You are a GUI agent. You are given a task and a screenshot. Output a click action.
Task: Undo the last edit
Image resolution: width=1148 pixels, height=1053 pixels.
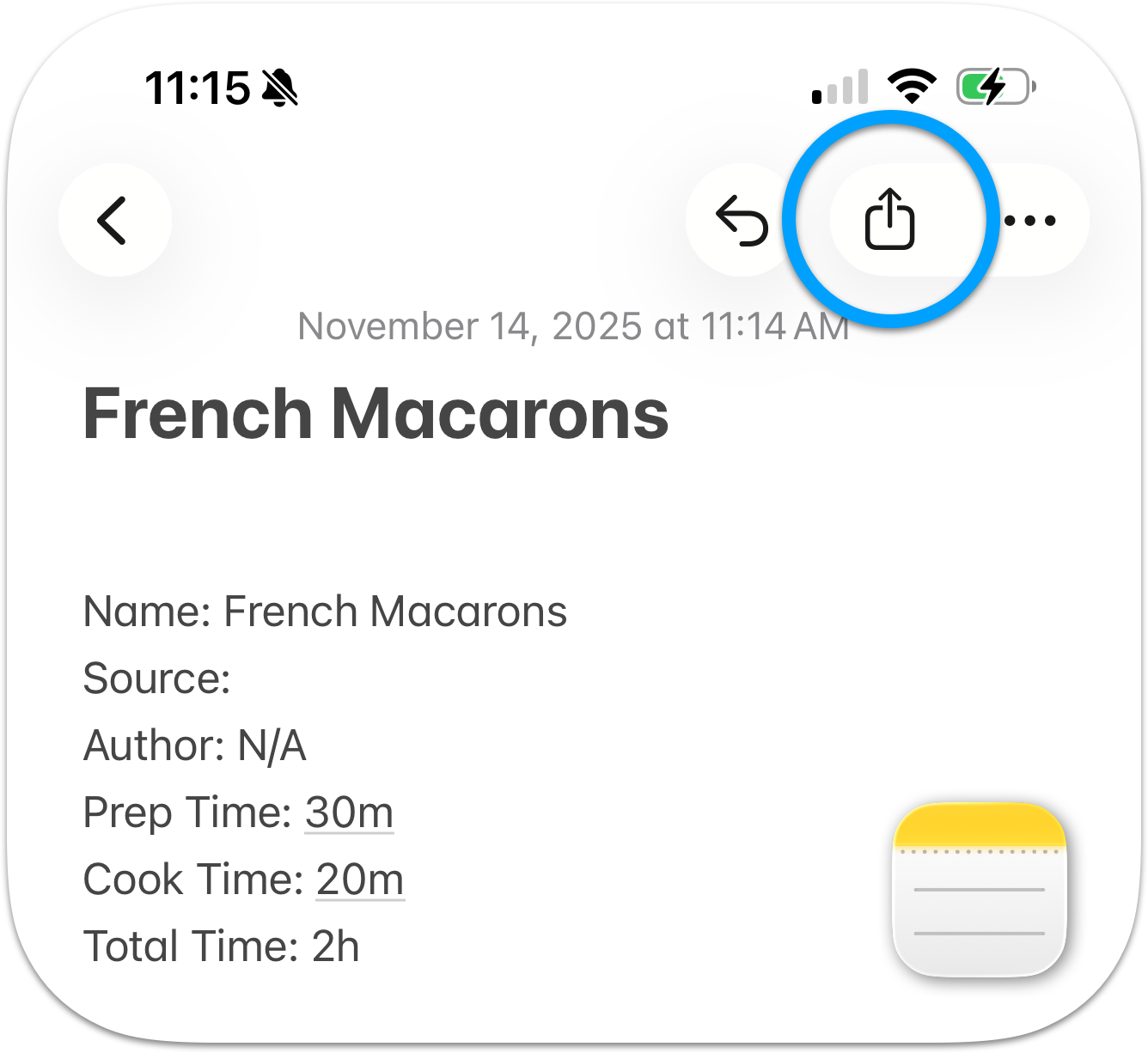[x=742, y=220]
